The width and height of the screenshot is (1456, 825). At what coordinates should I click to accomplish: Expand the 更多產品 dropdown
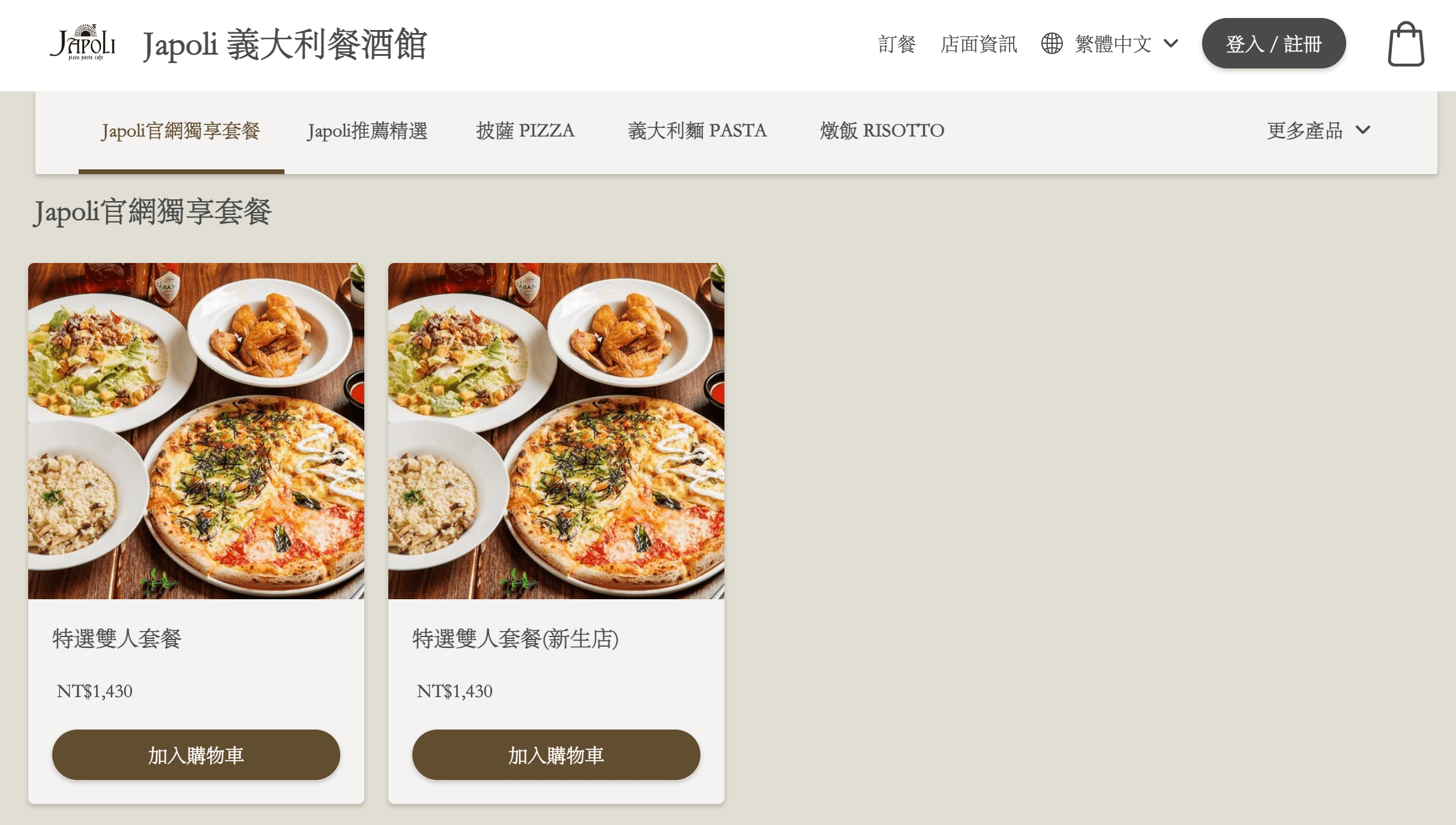1318,131
